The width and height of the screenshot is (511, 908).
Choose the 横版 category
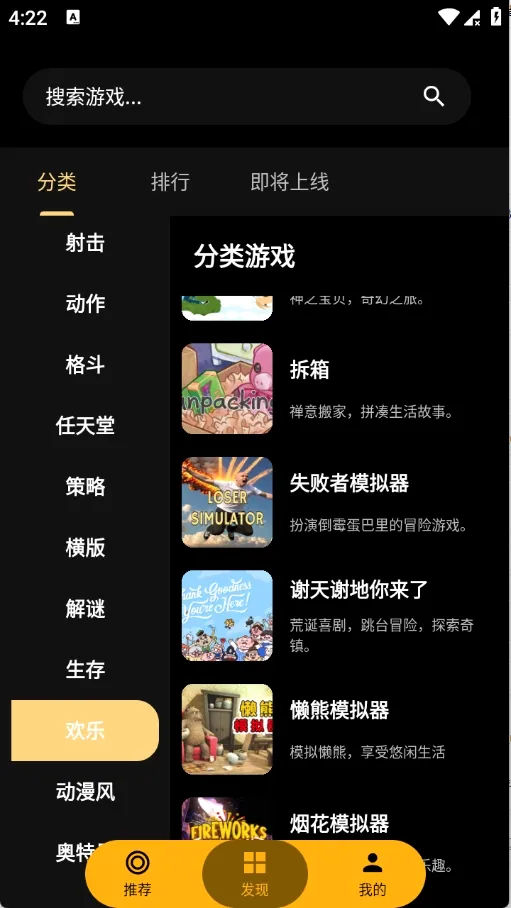pos(85,547)
